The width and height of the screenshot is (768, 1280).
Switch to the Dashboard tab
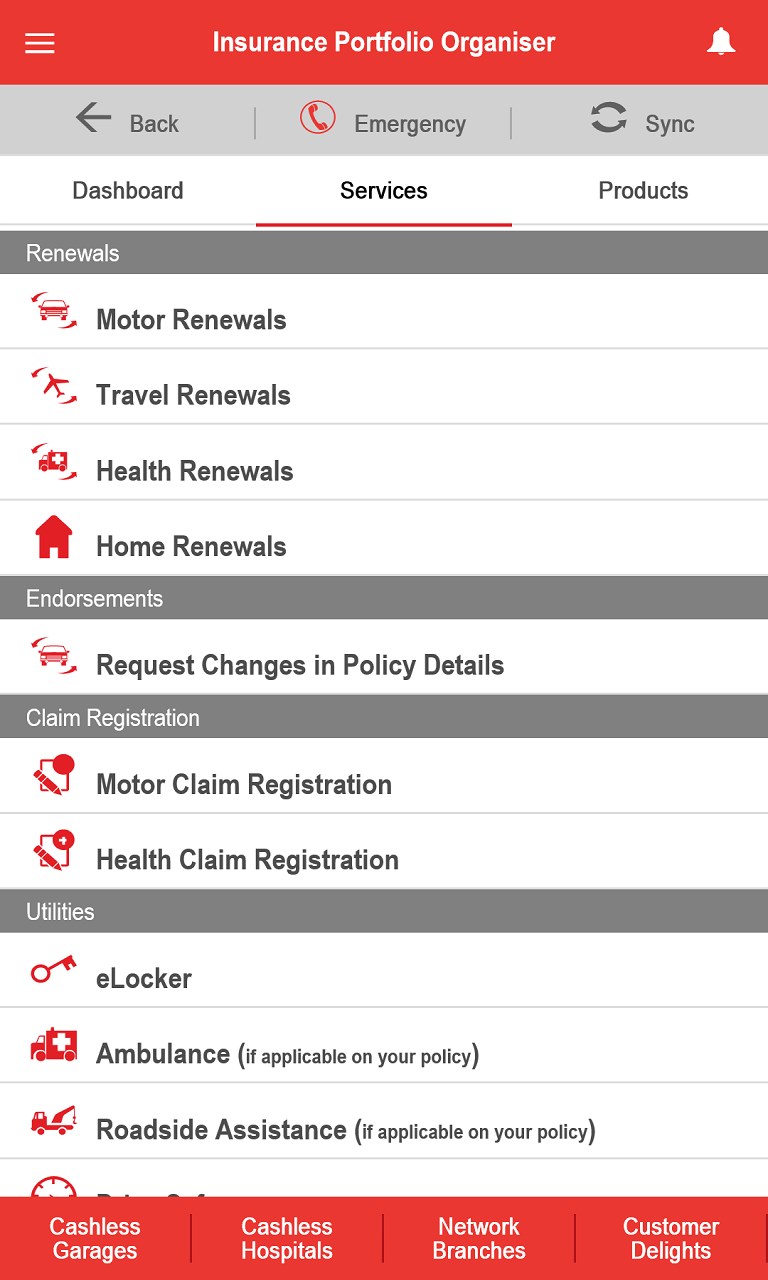(128, 191)
